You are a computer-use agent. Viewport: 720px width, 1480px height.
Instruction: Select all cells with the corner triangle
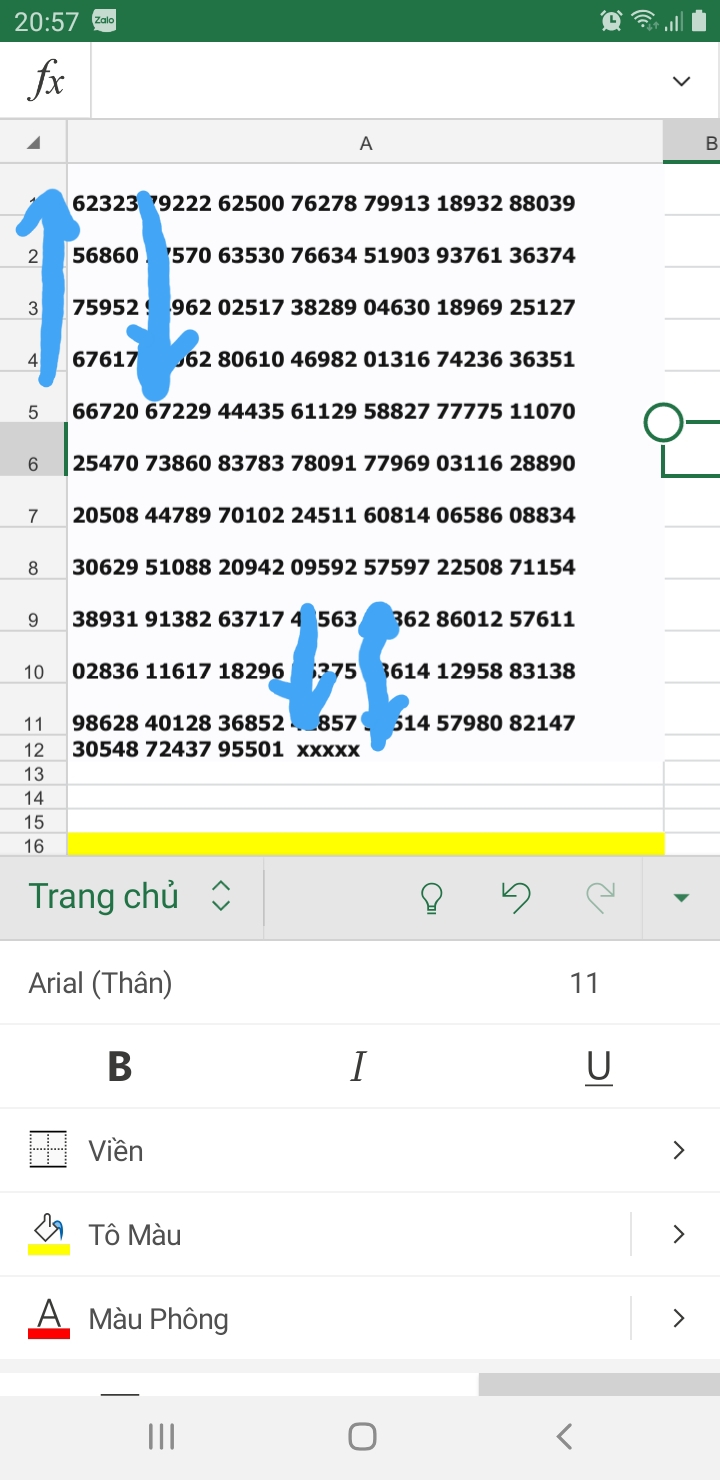[33, 142]
